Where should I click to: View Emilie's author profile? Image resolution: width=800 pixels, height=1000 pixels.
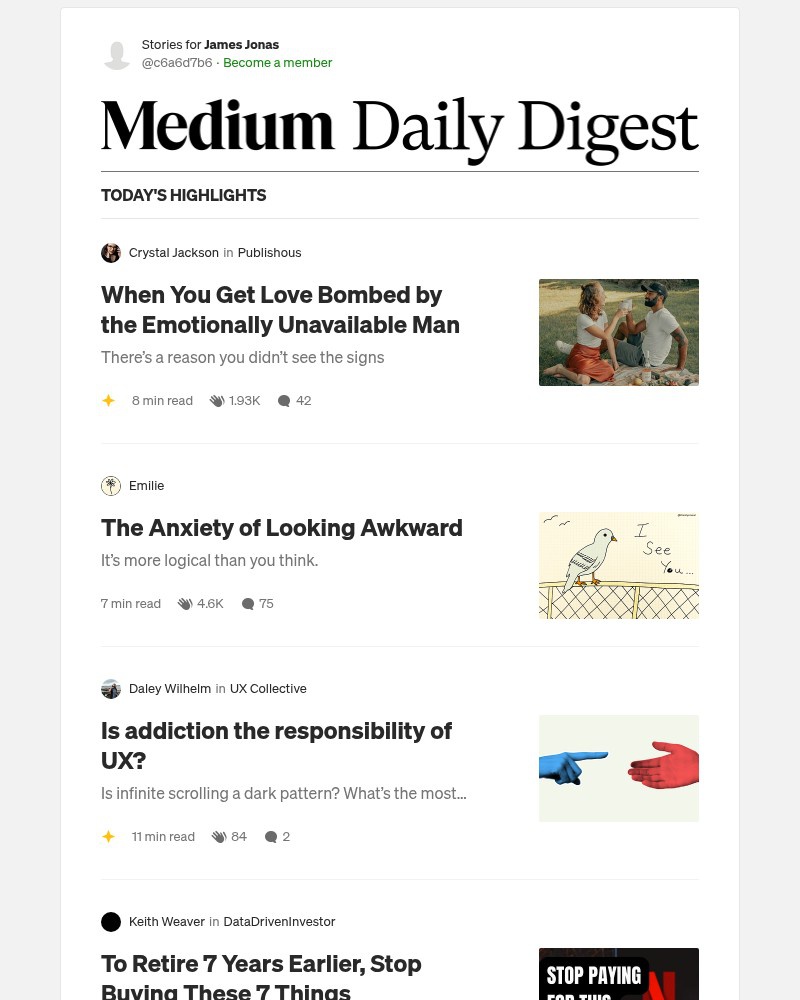146,486
